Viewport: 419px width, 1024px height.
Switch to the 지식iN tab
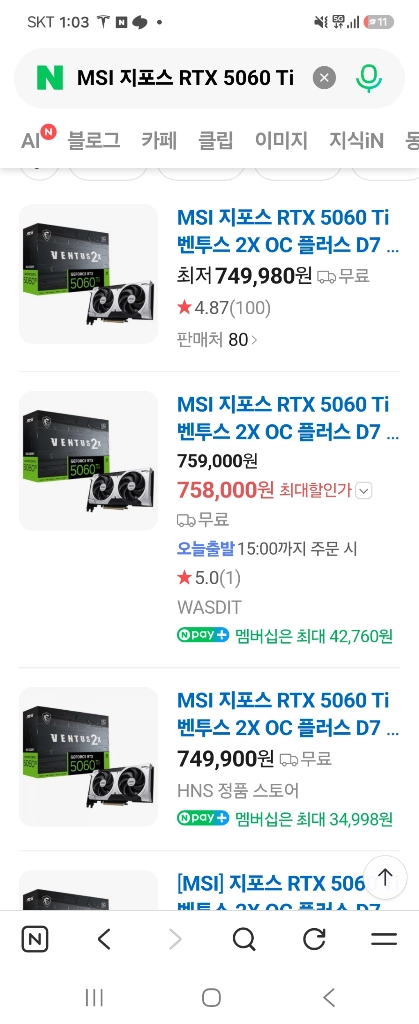(x=356, y=140)
